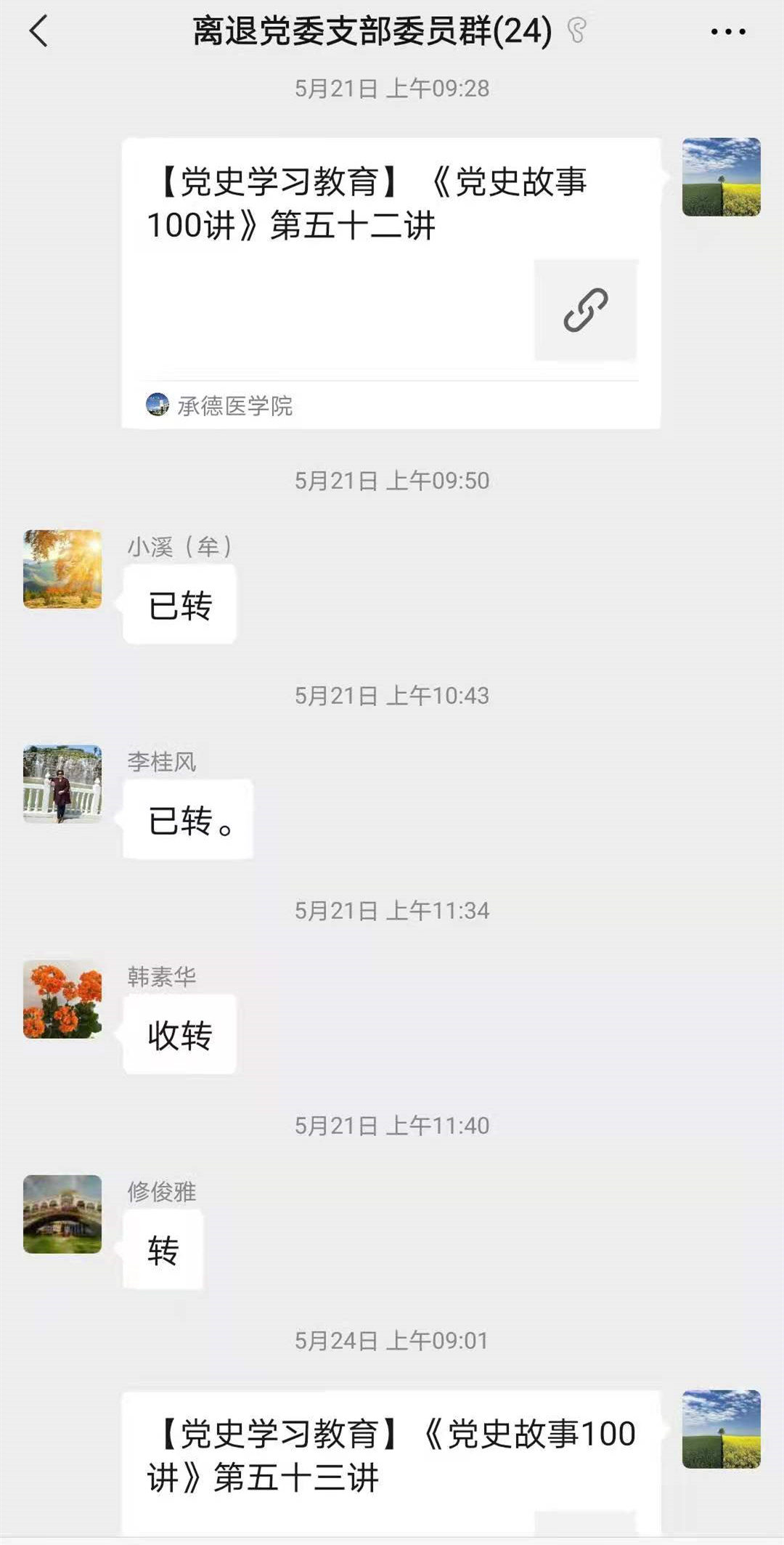
Task: Go back from the group chat
Action: [x=38, y=32]
